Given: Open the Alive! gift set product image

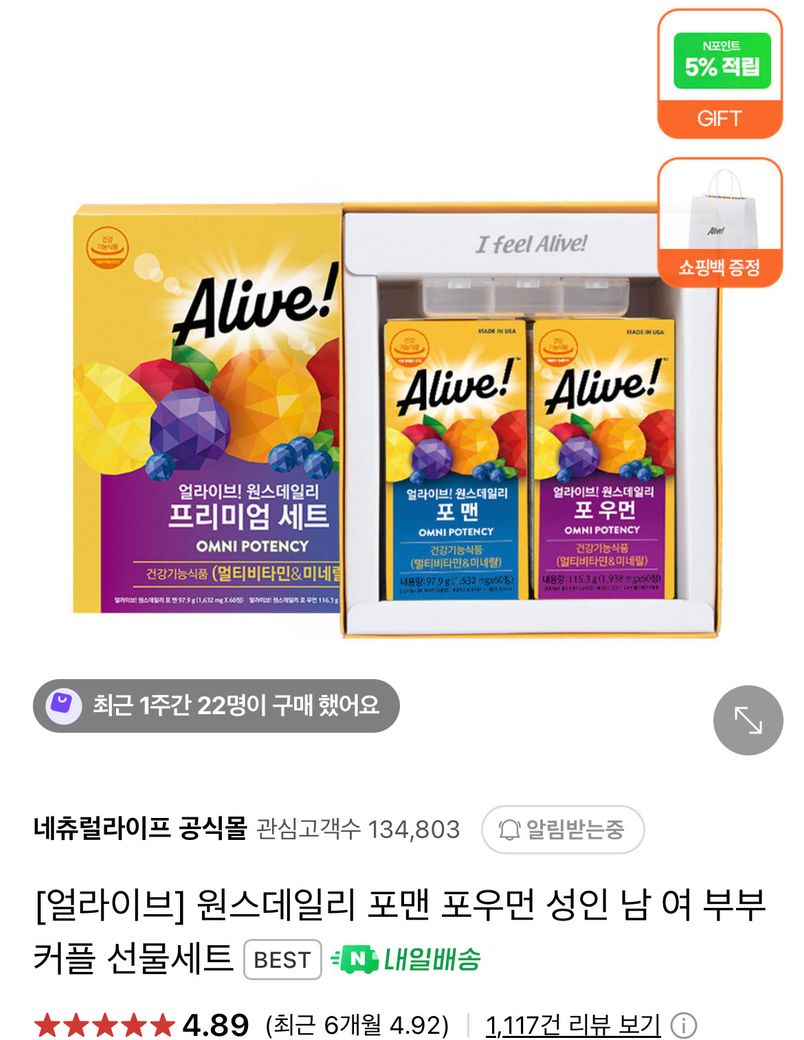Looking at the screenshot, I should tap(395, 420).
